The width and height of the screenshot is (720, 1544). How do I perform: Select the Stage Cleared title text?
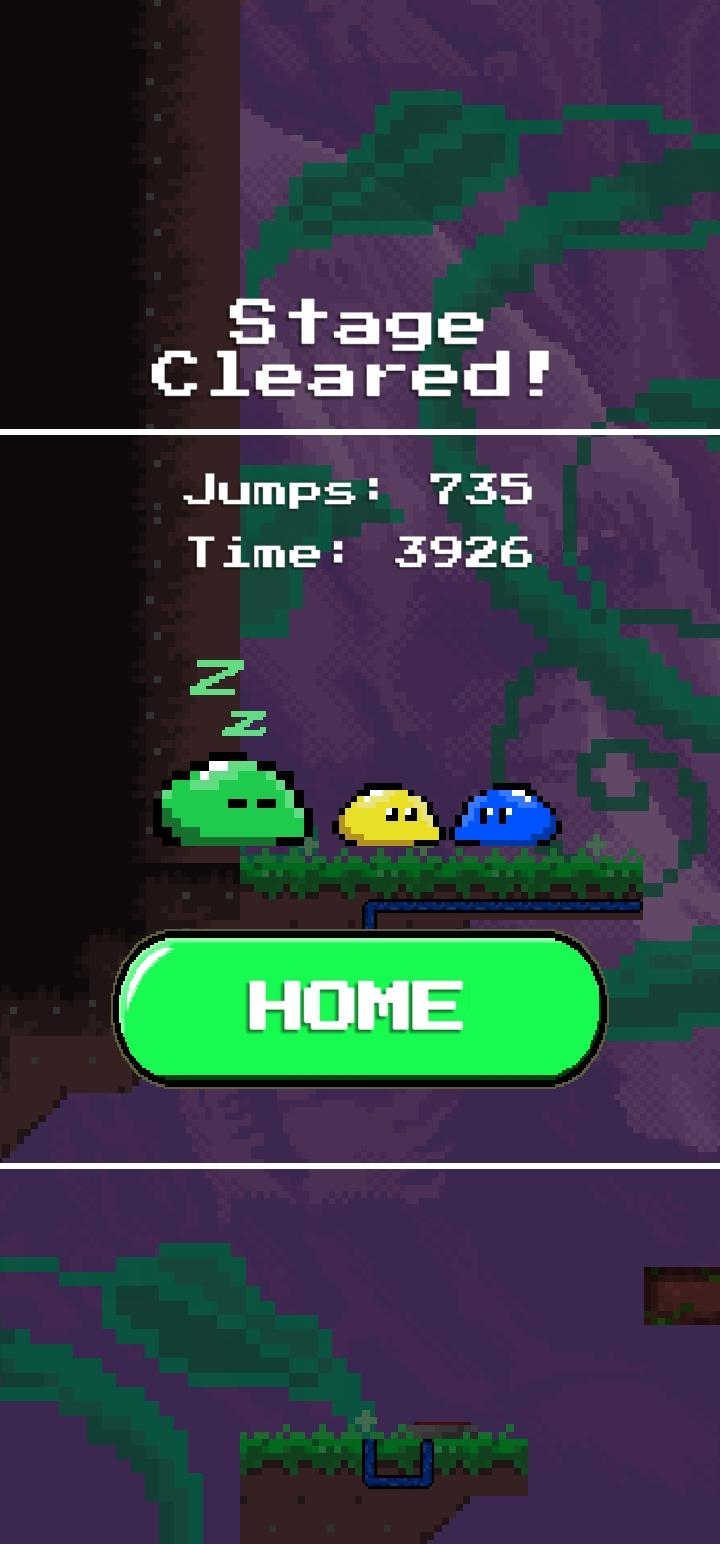[x=360, y=348]
